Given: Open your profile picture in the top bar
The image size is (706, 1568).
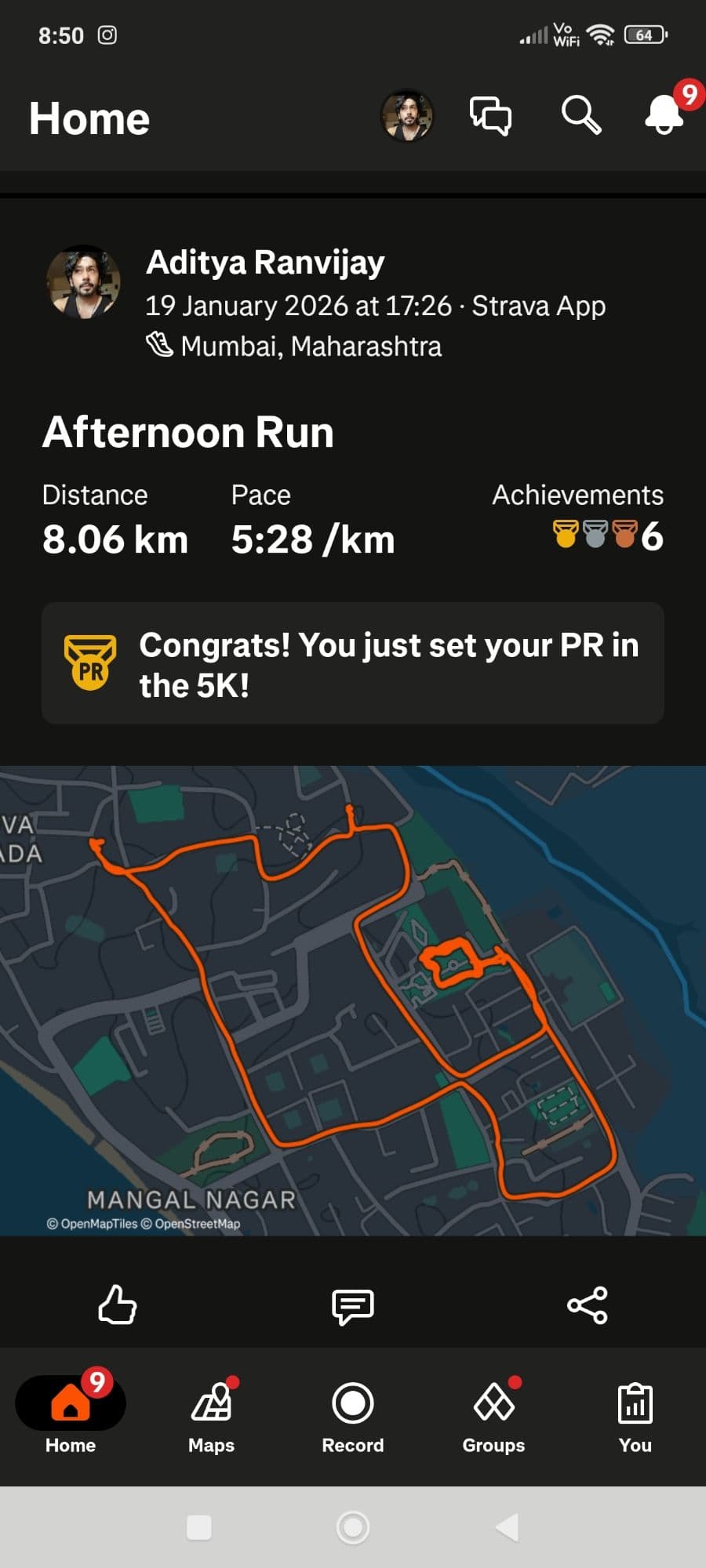Looking at the screenshot, I should coord(407,116).
